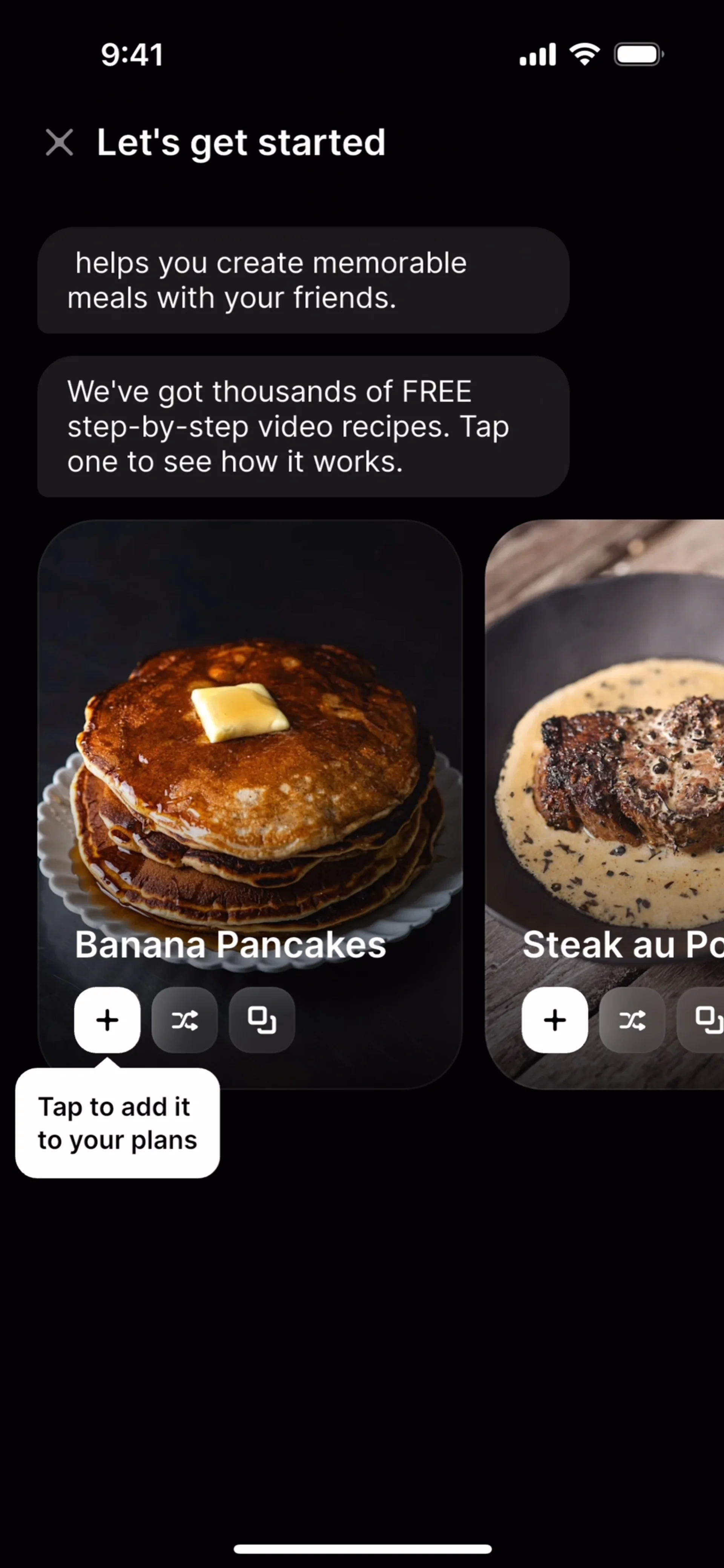Shuffle the Banana Pancakes recipe
This screenshot has height=1568, width=724.
184,1020
